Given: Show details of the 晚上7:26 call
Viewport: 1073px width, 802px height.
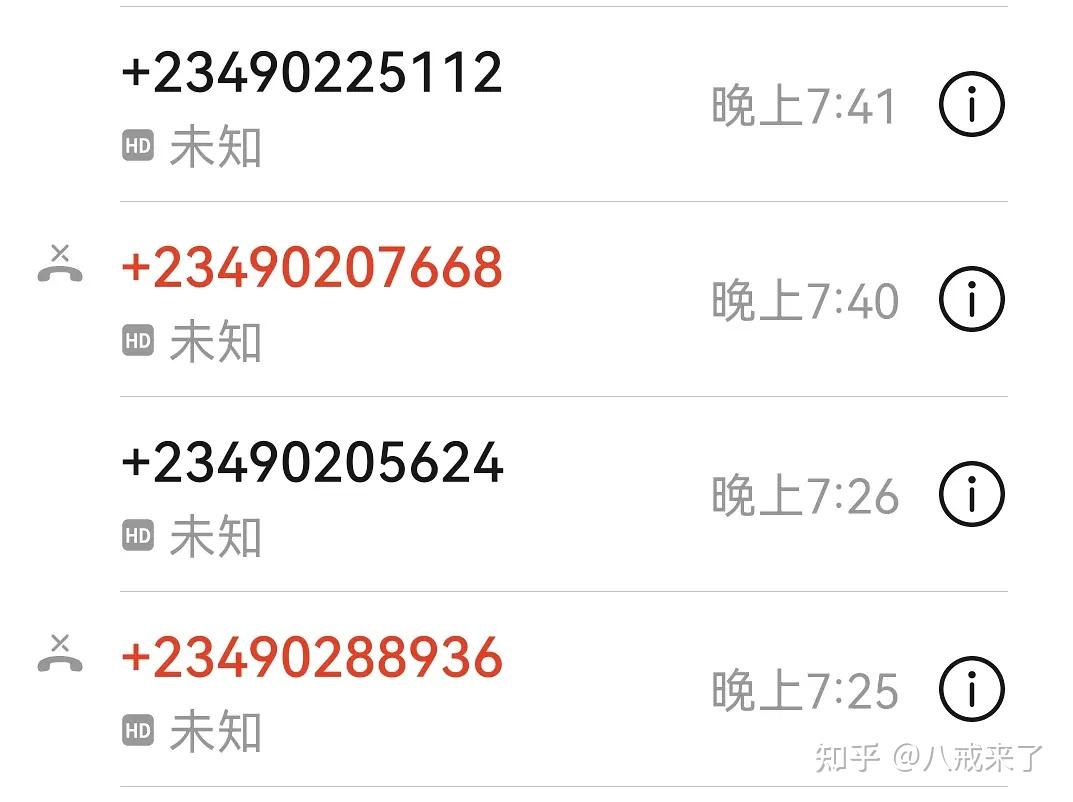Looking at the screenshot, I should pos(972,494).
